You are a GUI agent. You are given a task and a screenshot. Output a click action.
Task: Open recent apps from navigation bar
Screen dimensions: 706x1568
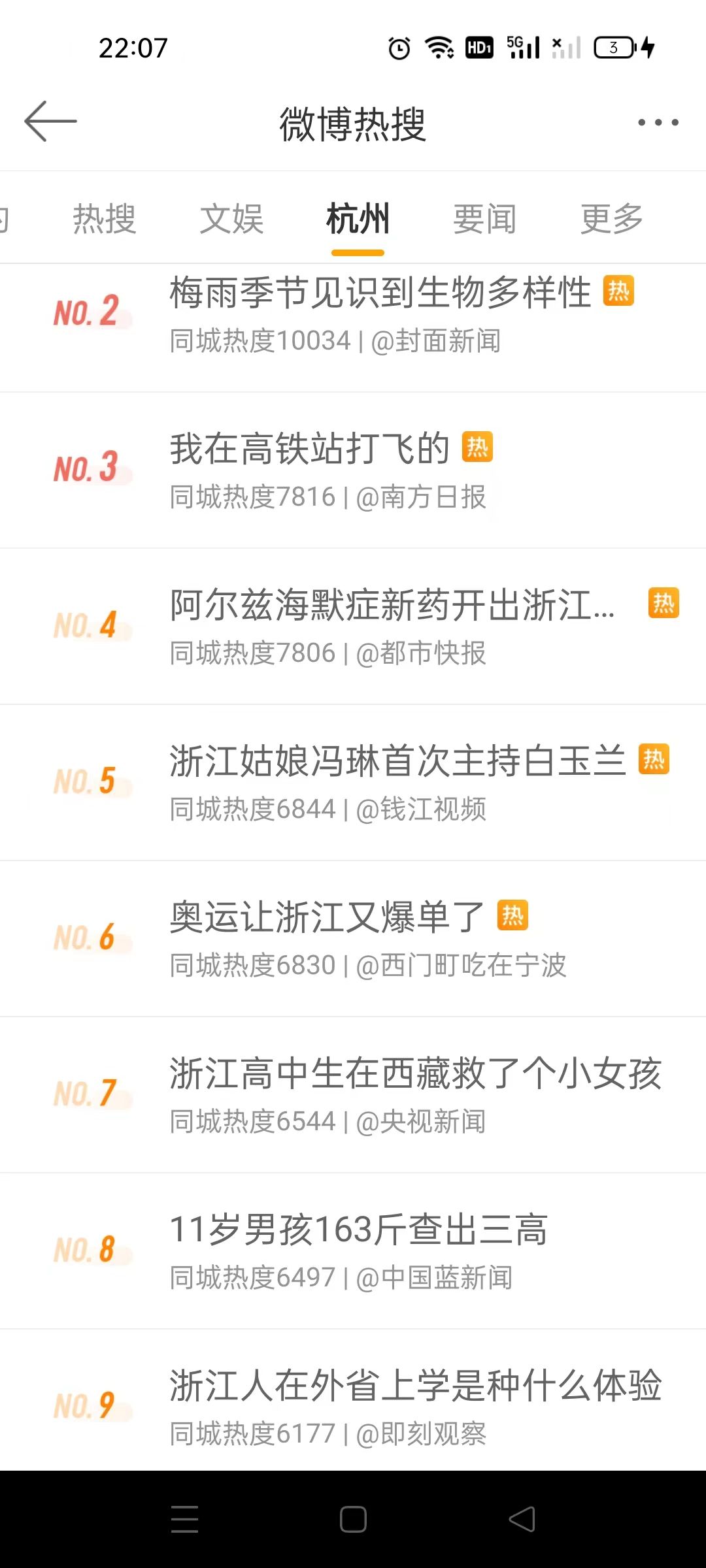184,1519
